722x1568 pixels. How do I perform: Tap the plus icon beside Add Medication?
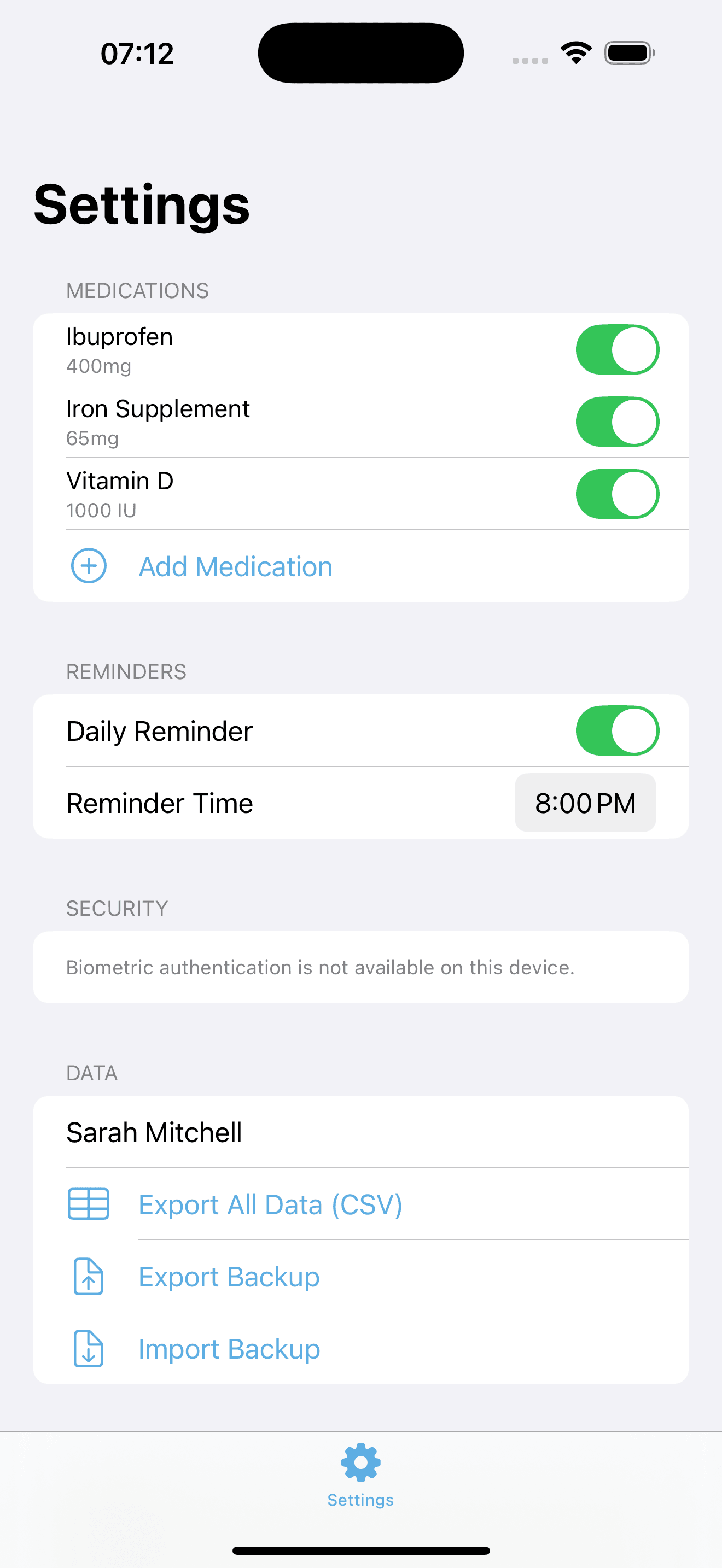coord(88,566)
